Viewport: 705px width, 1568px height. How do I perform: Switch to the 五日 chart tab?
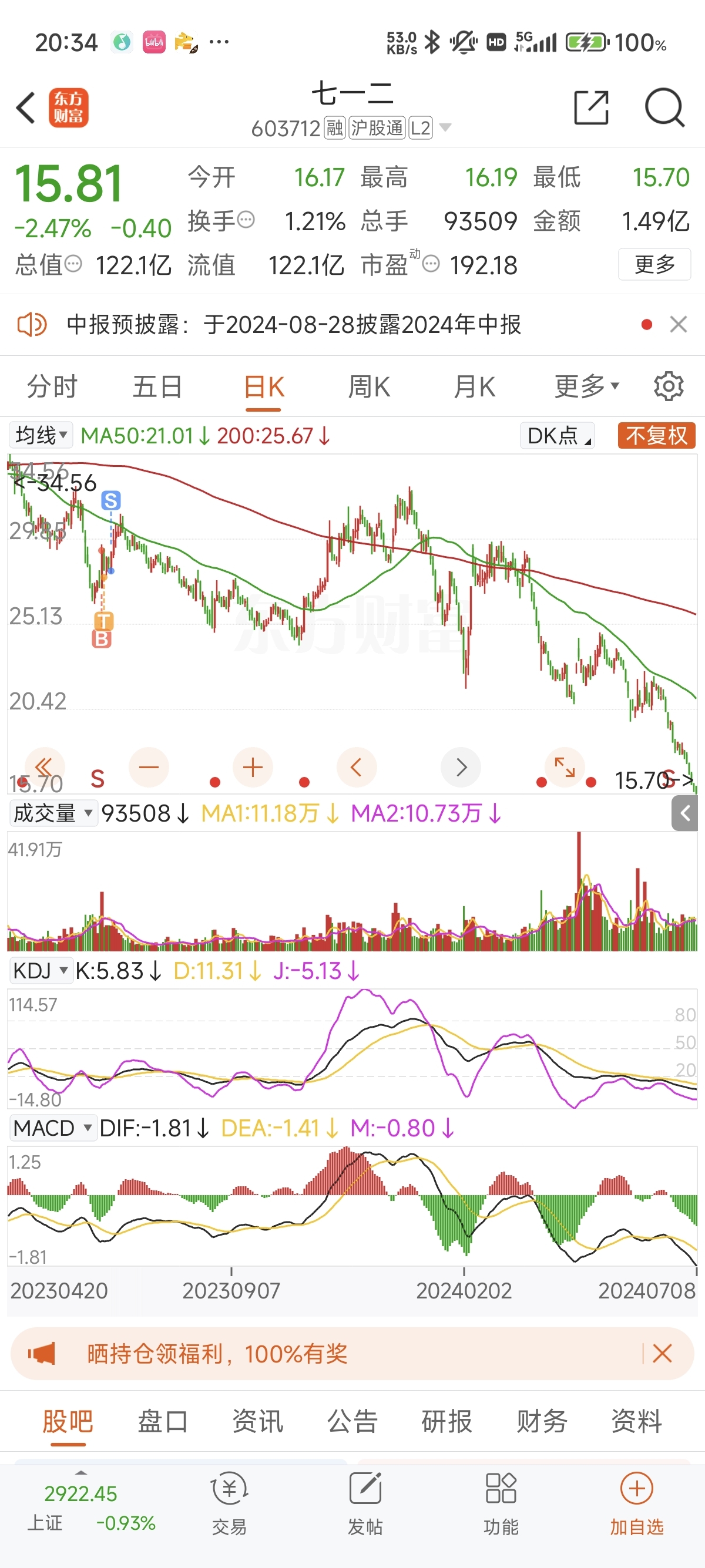pyautogui.click(x=157, y=387)
